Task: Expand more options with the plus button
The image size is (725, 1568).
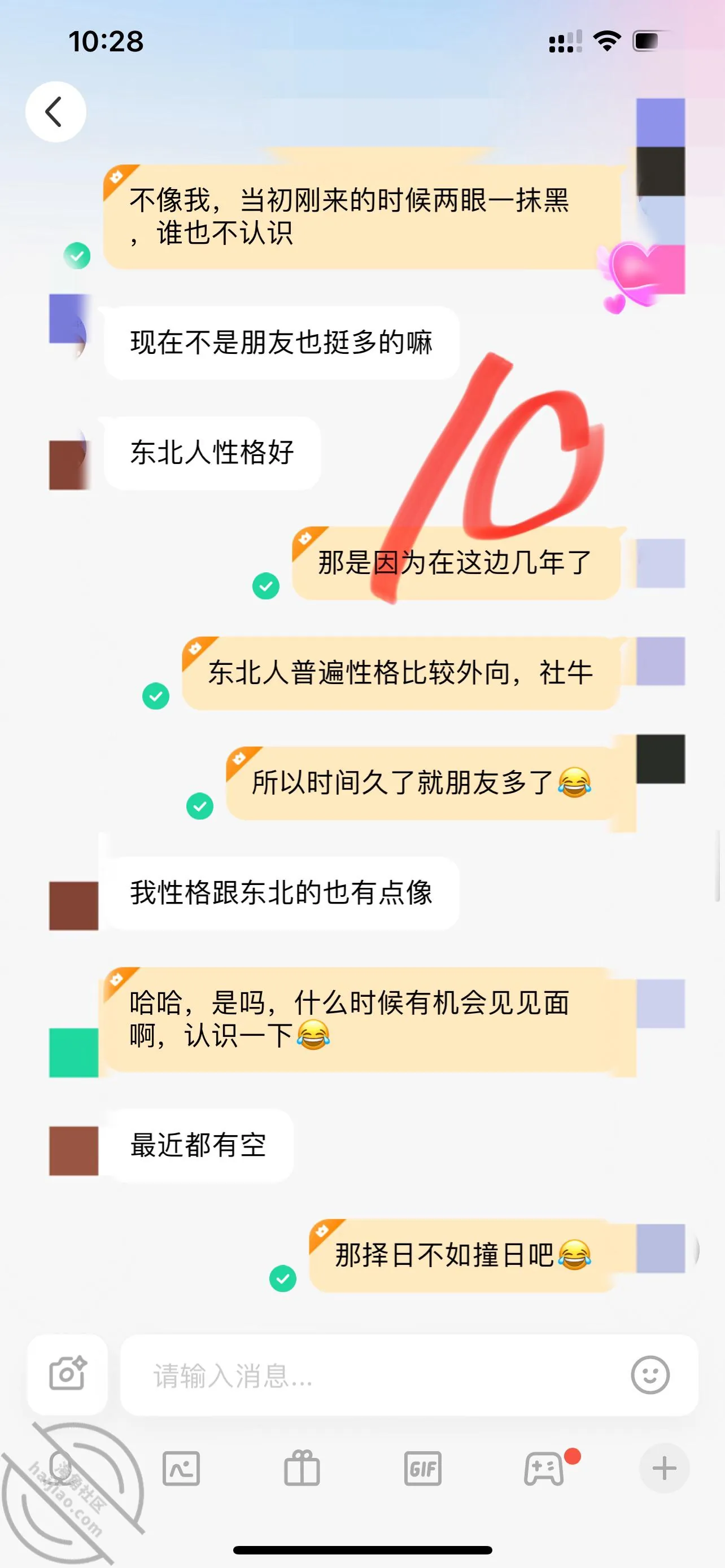Action: click(664, 1468)
